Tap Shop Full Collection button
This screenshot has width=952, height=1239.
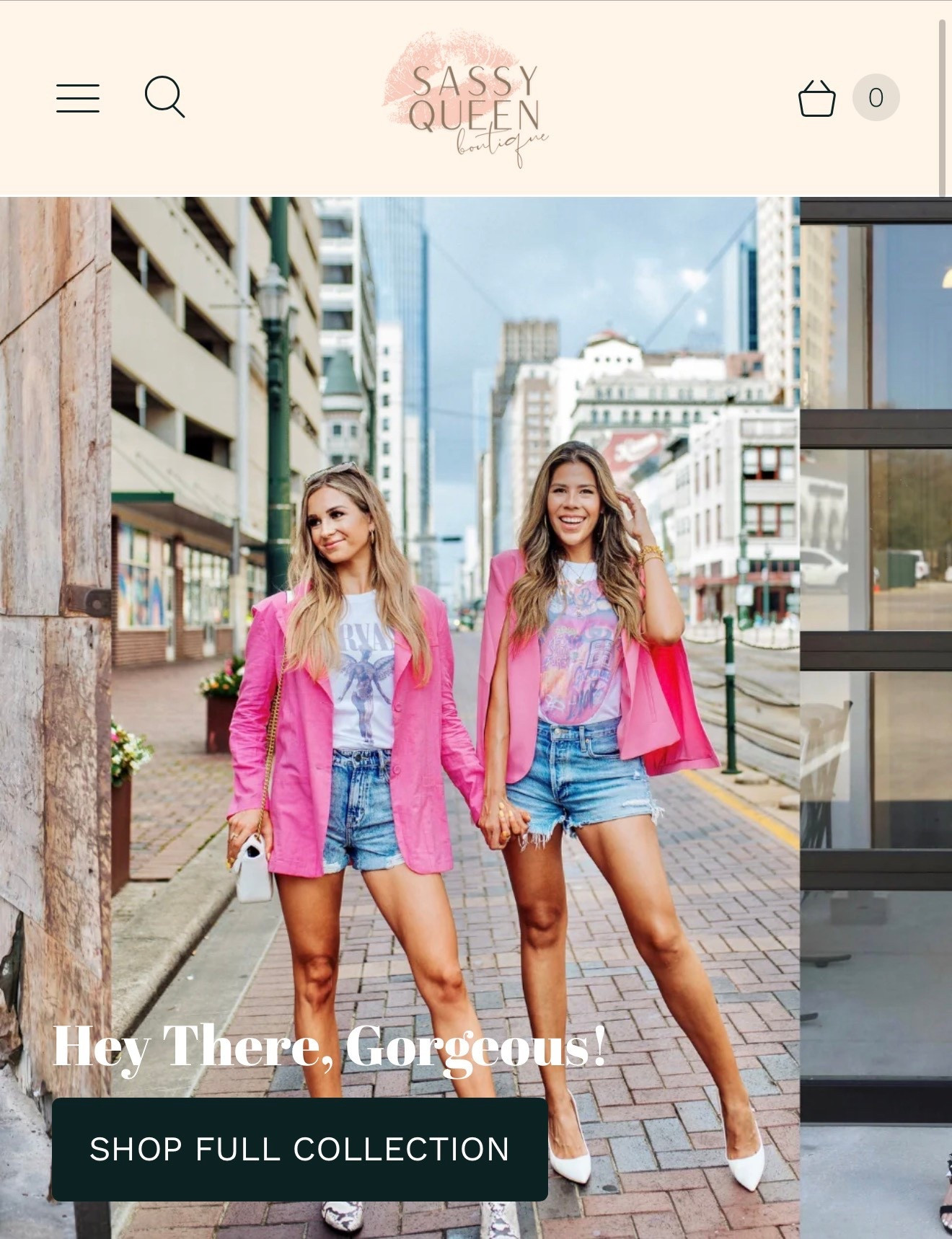tap(299, 1150)
